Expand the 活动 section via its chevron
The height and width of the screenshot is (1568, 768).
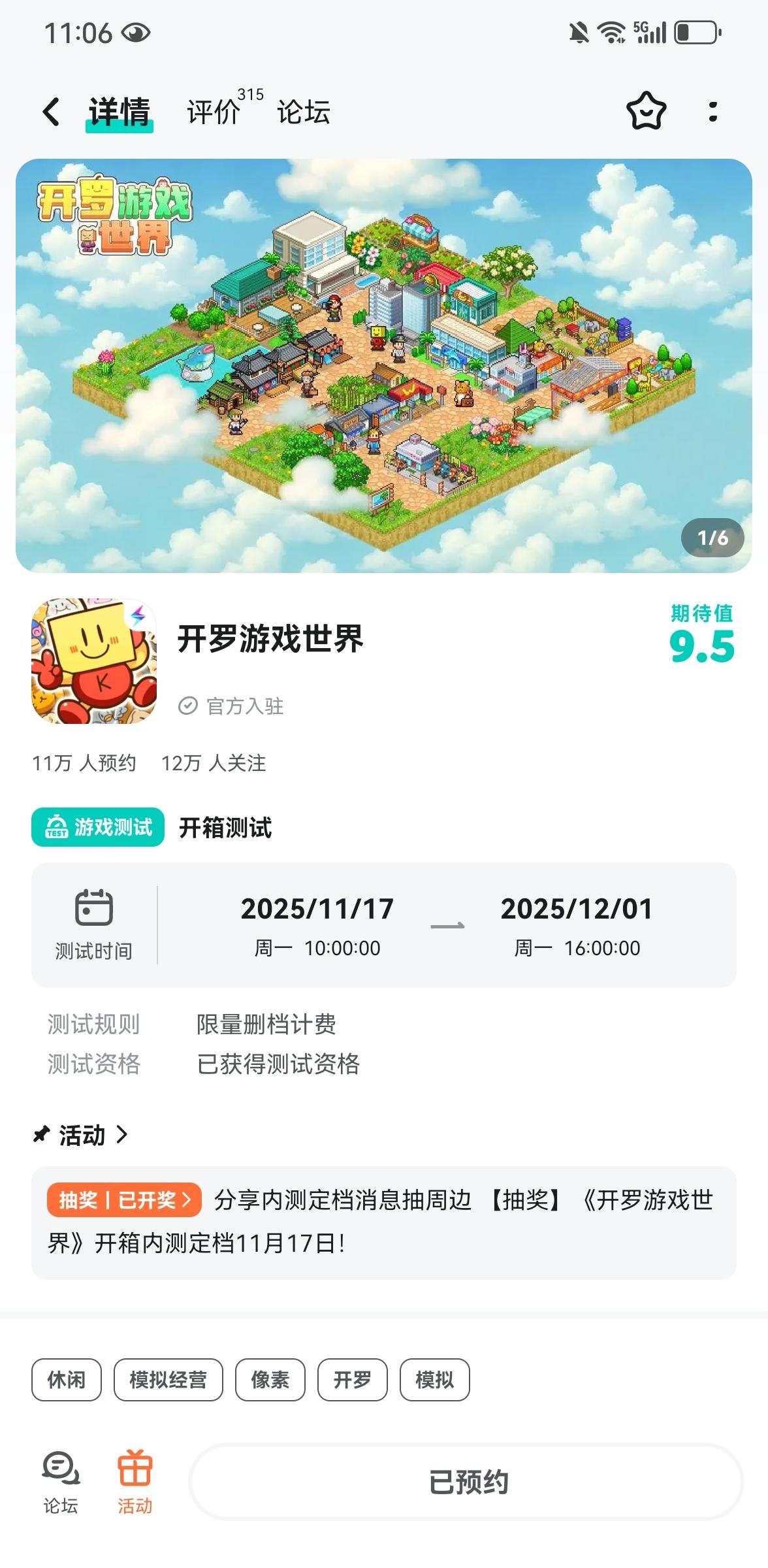point(123,1135)
